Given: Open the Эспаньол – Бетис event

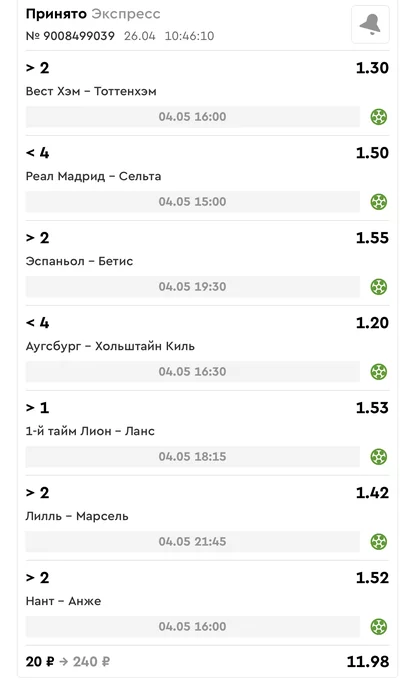Looking at the screenshot, I should pos(79,261).
